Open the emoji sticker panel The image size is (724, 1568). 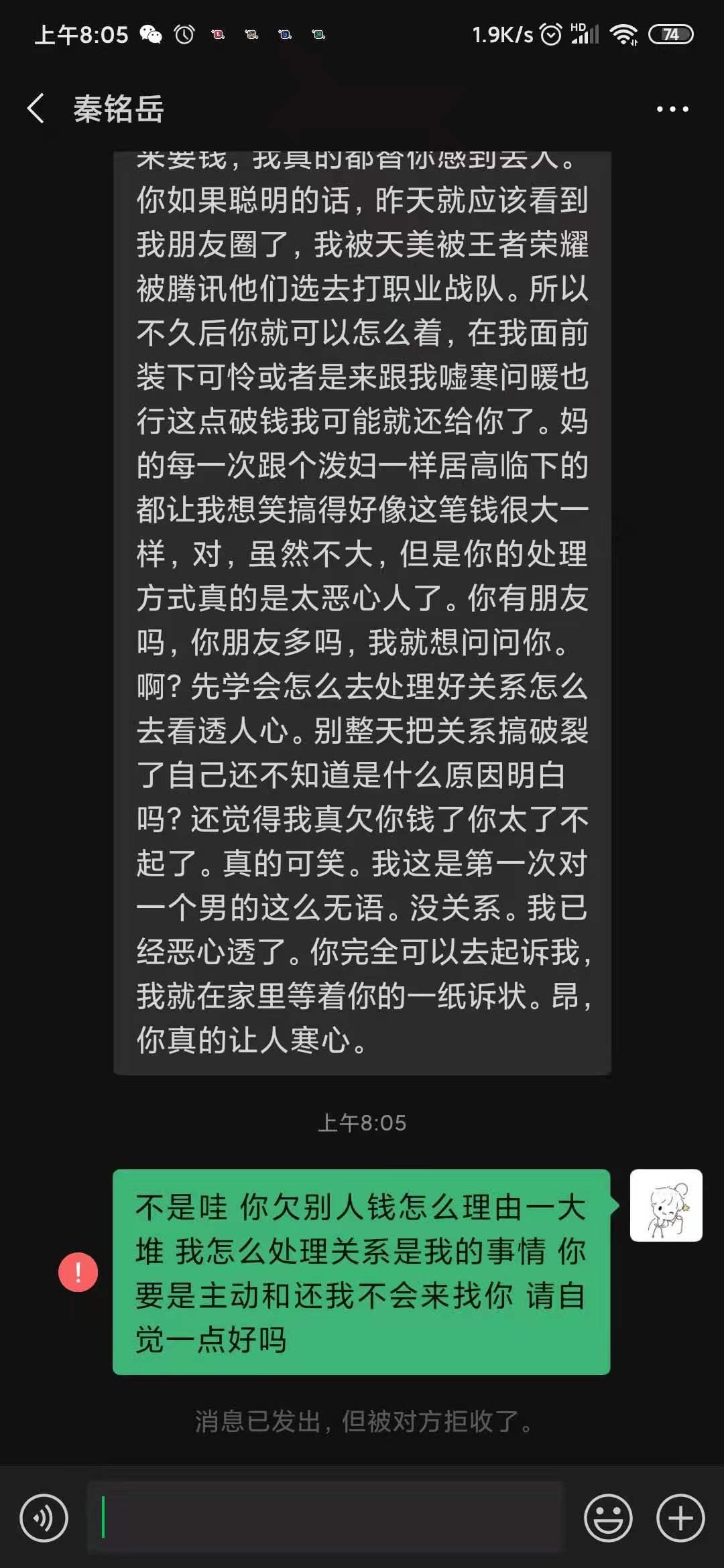pos(608,1518)
